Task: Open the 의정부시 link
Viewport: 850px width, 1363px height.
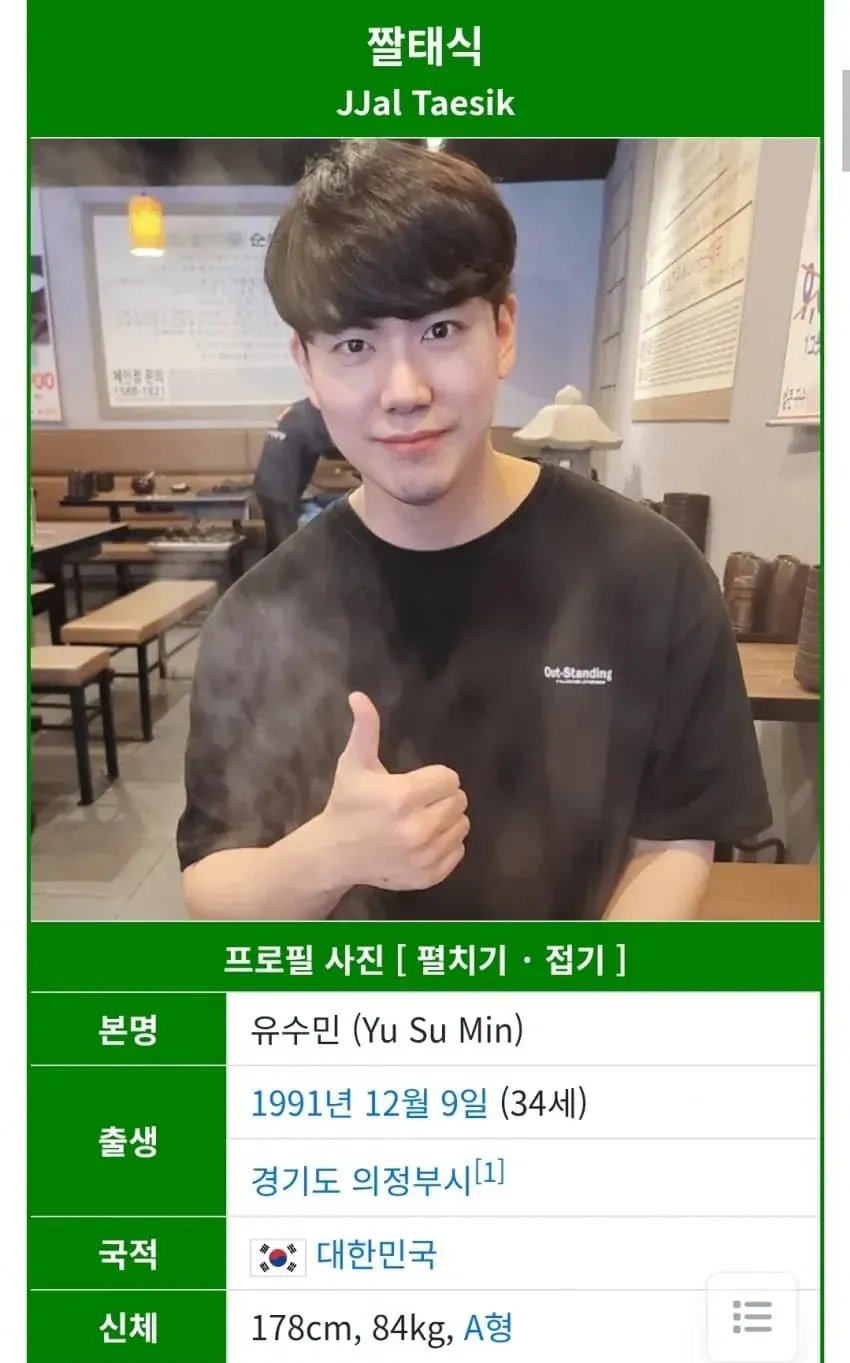Action: point(412,1180)
